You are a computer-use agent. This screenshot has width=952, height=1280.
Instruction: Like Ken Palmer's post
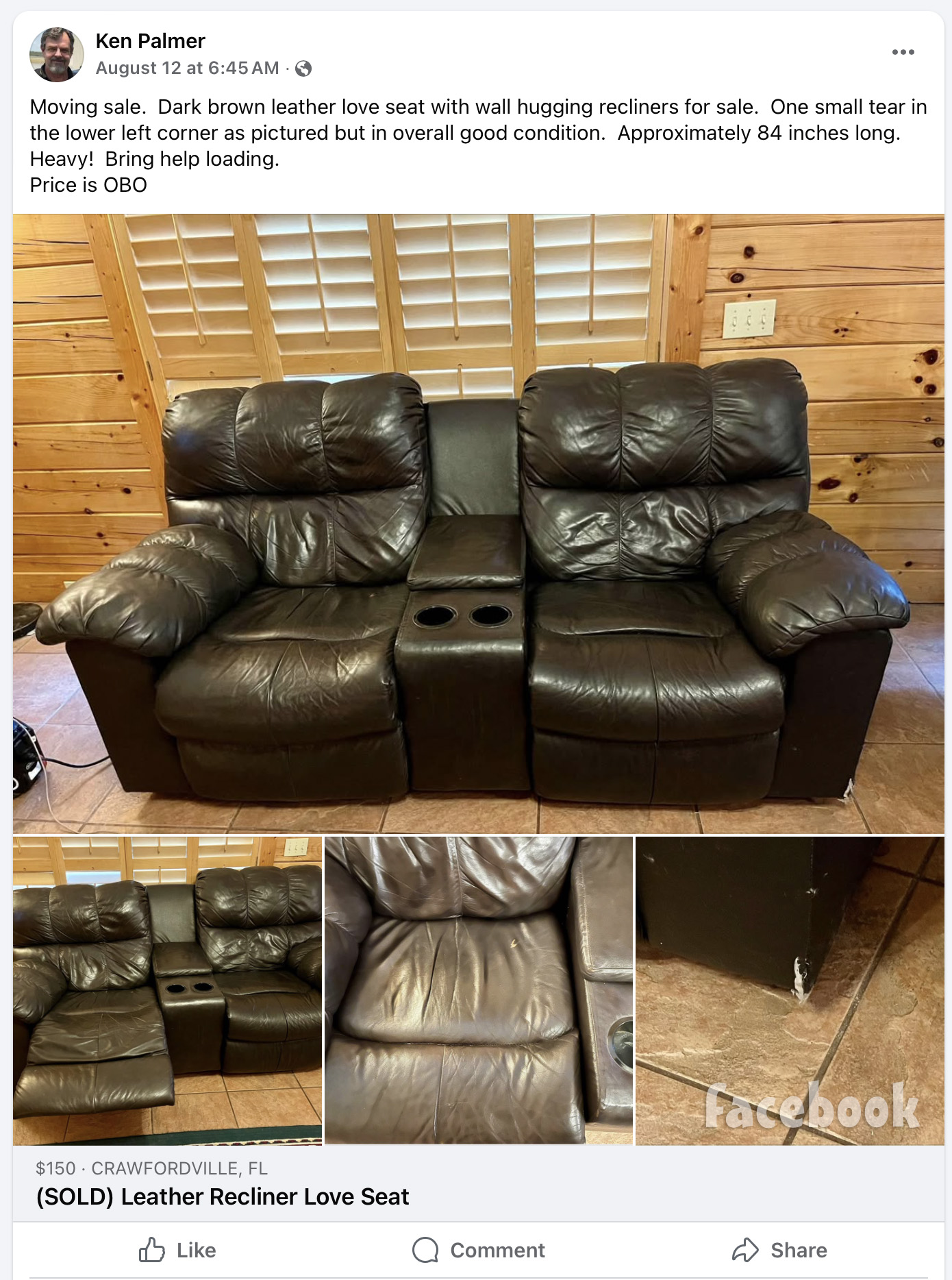(177, 1250)
